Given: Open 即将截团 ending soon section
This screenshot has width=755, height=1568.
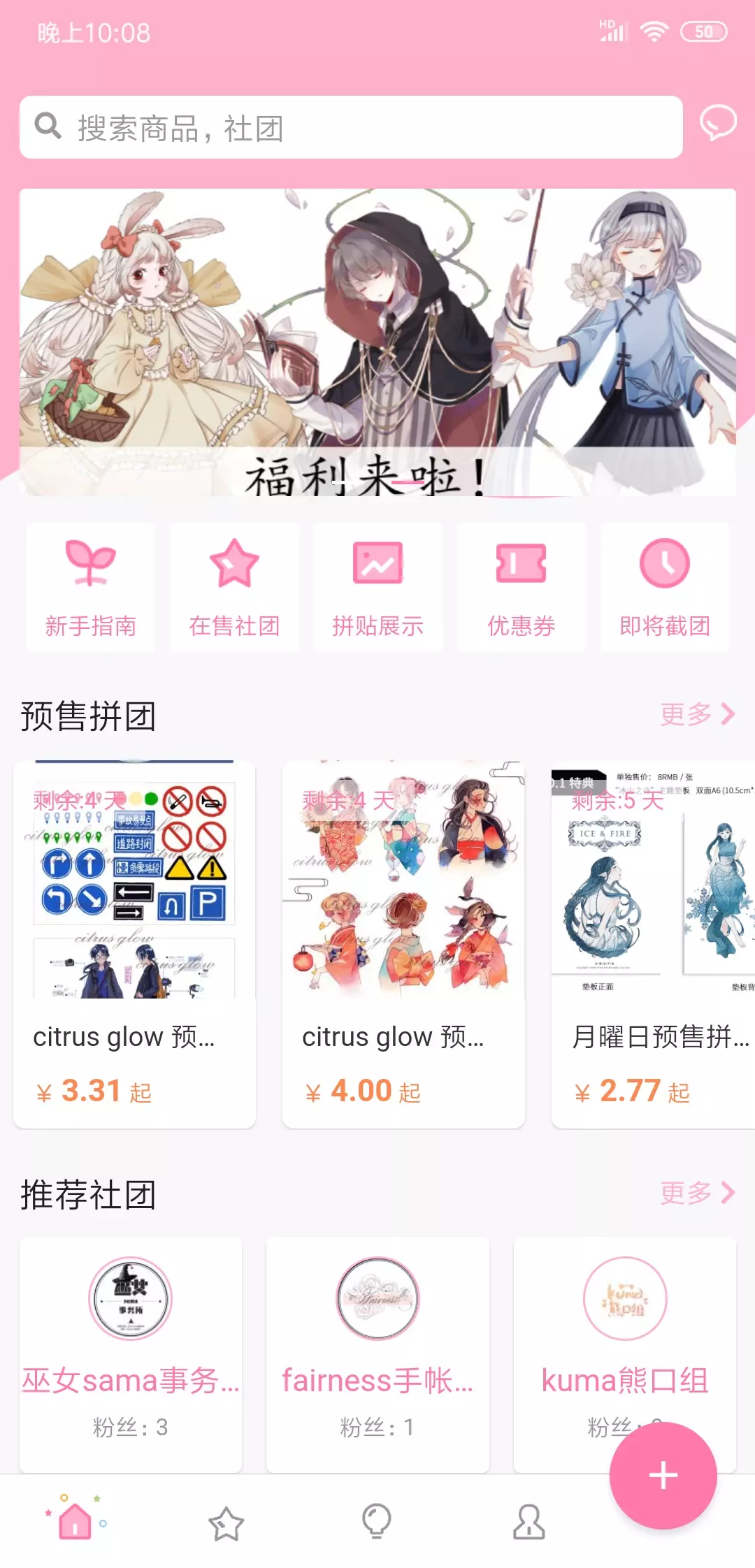Looking at the screenshot, I should click(664, 588).
